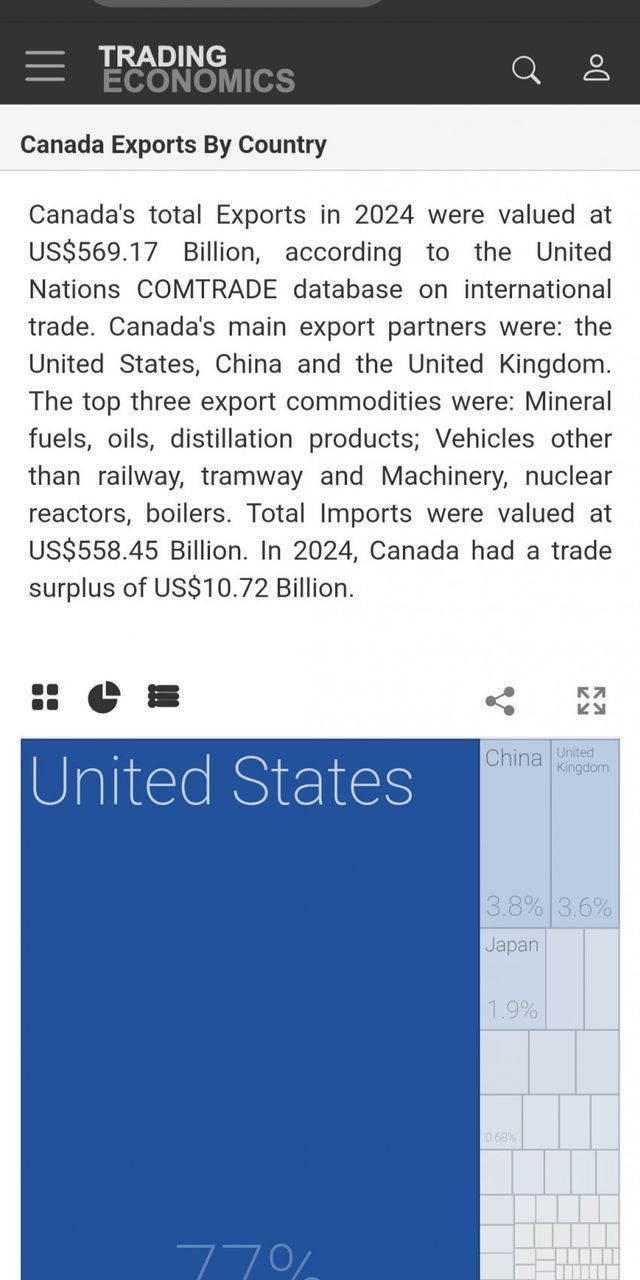Share the exports chart
The height and width of the screenshot is (1280, 640).
click(500, 701)
